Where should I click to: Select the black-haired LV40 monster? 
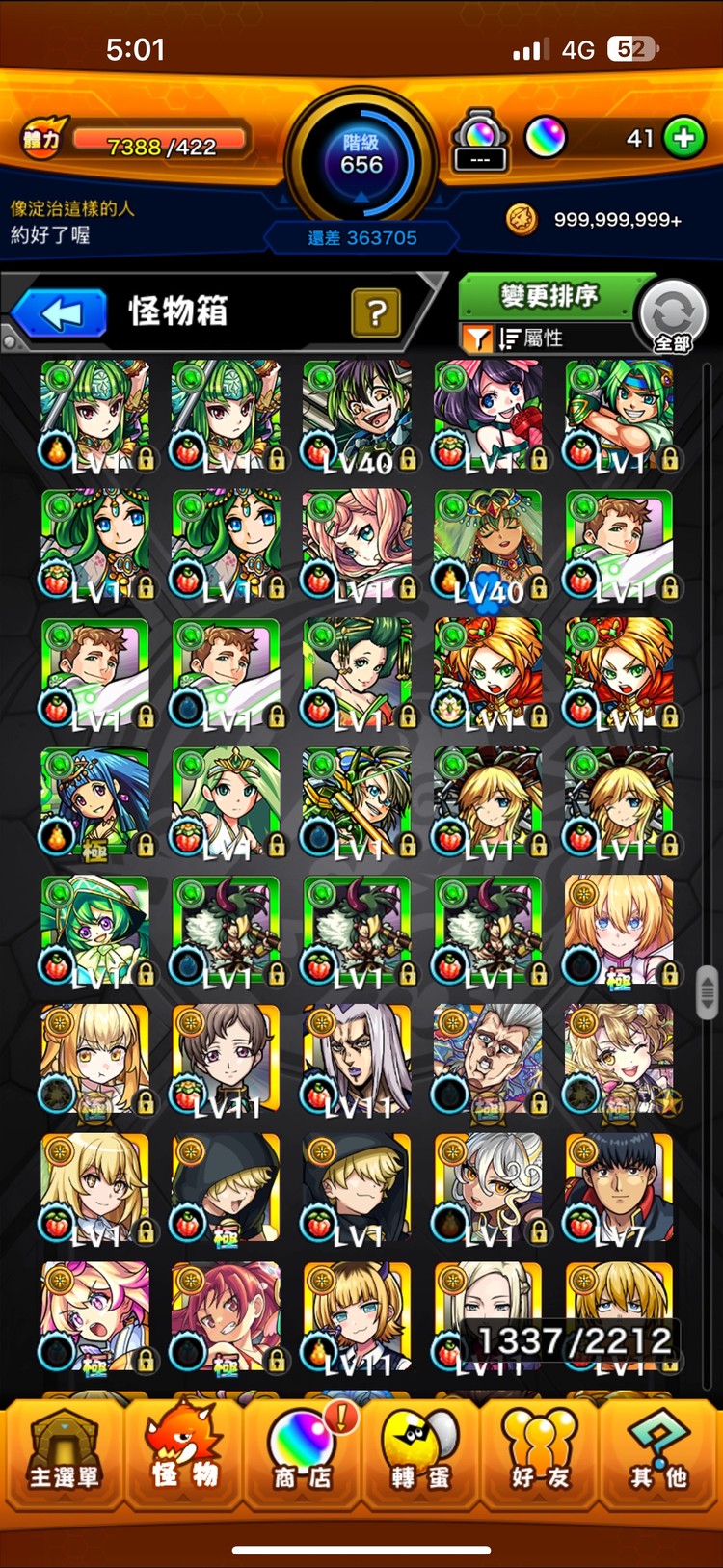pos(358,415)
